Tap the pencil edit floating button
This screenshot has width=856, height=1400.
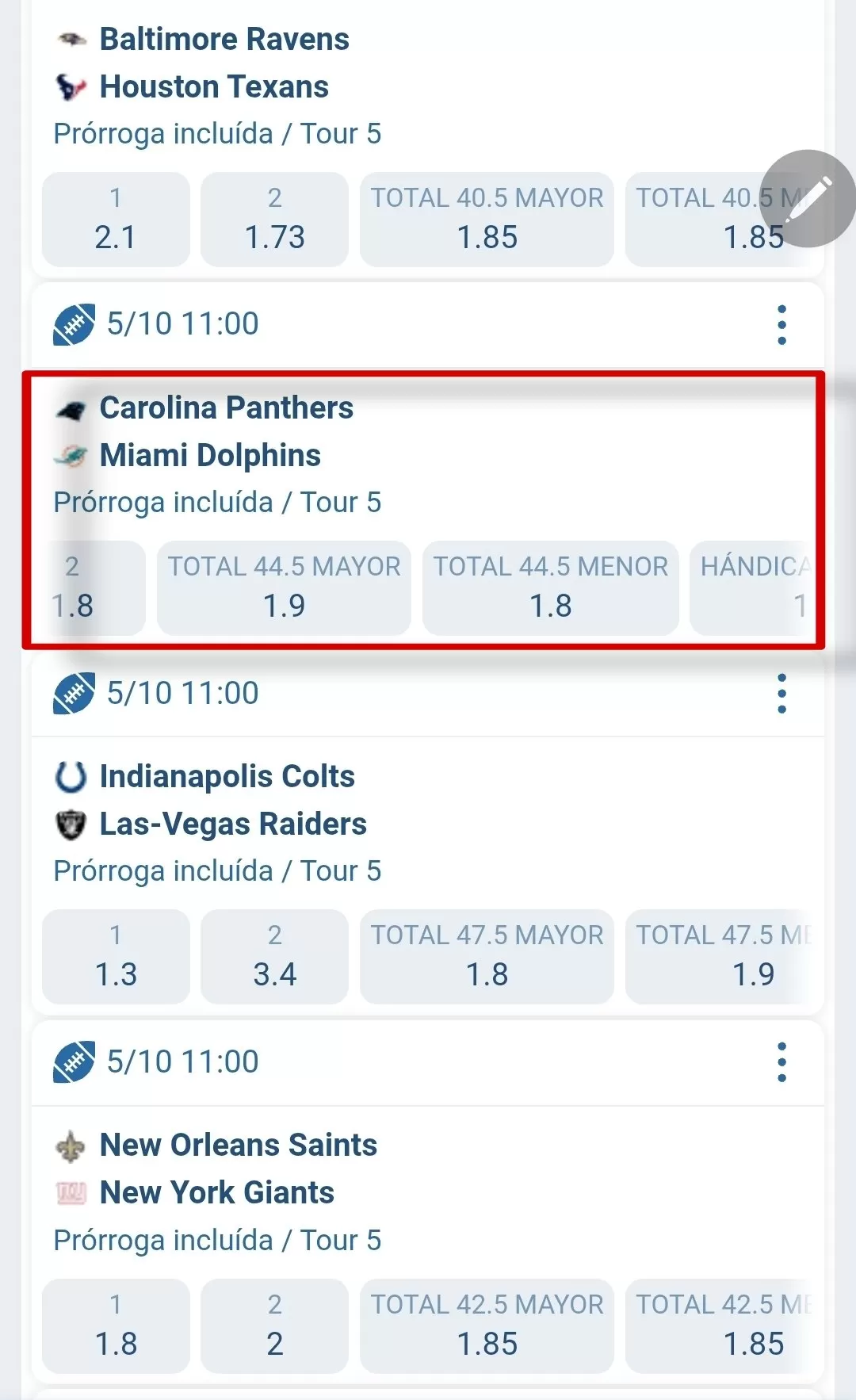pyautogui.click(x=807, y=199)
